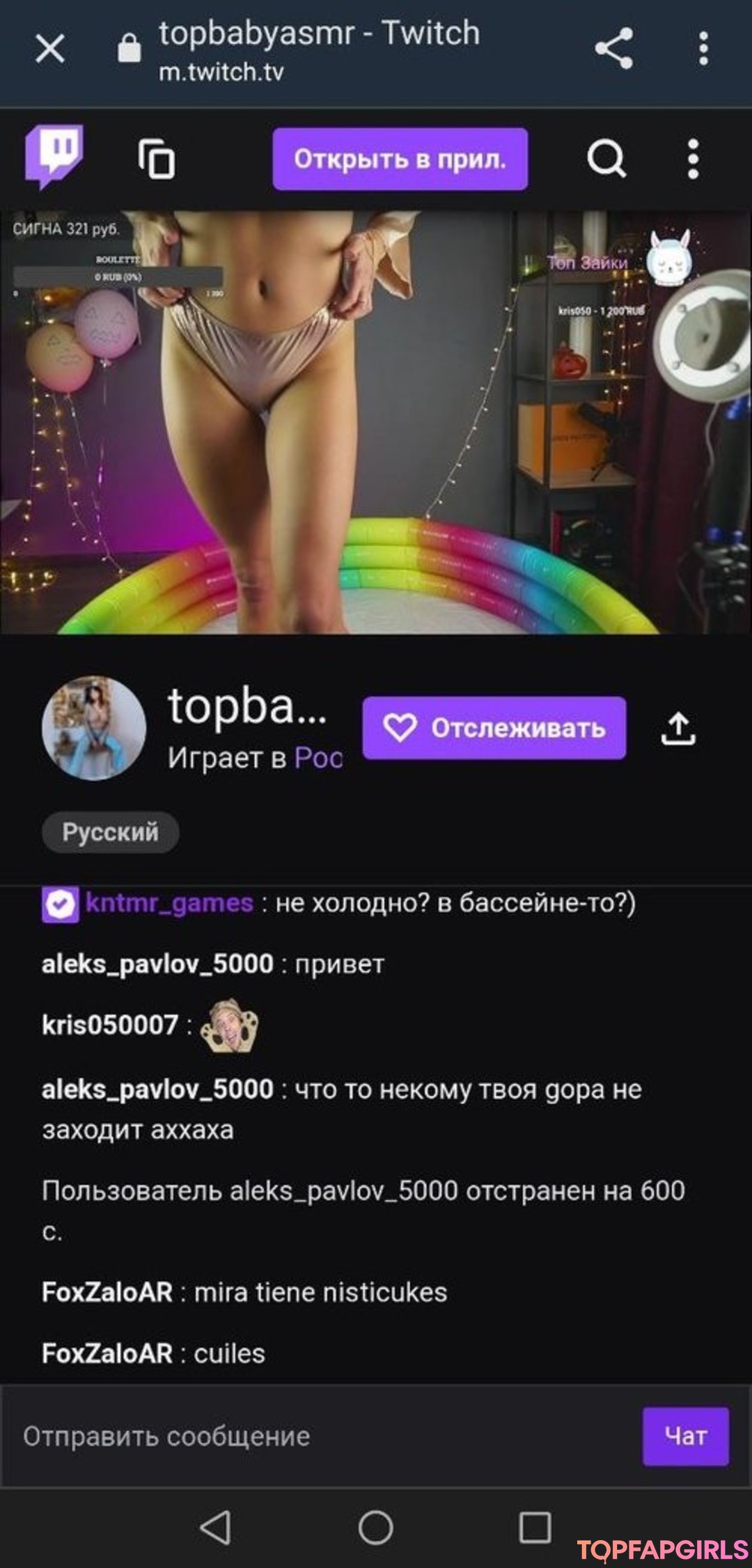Send message with Чат button

(686, 1436)
